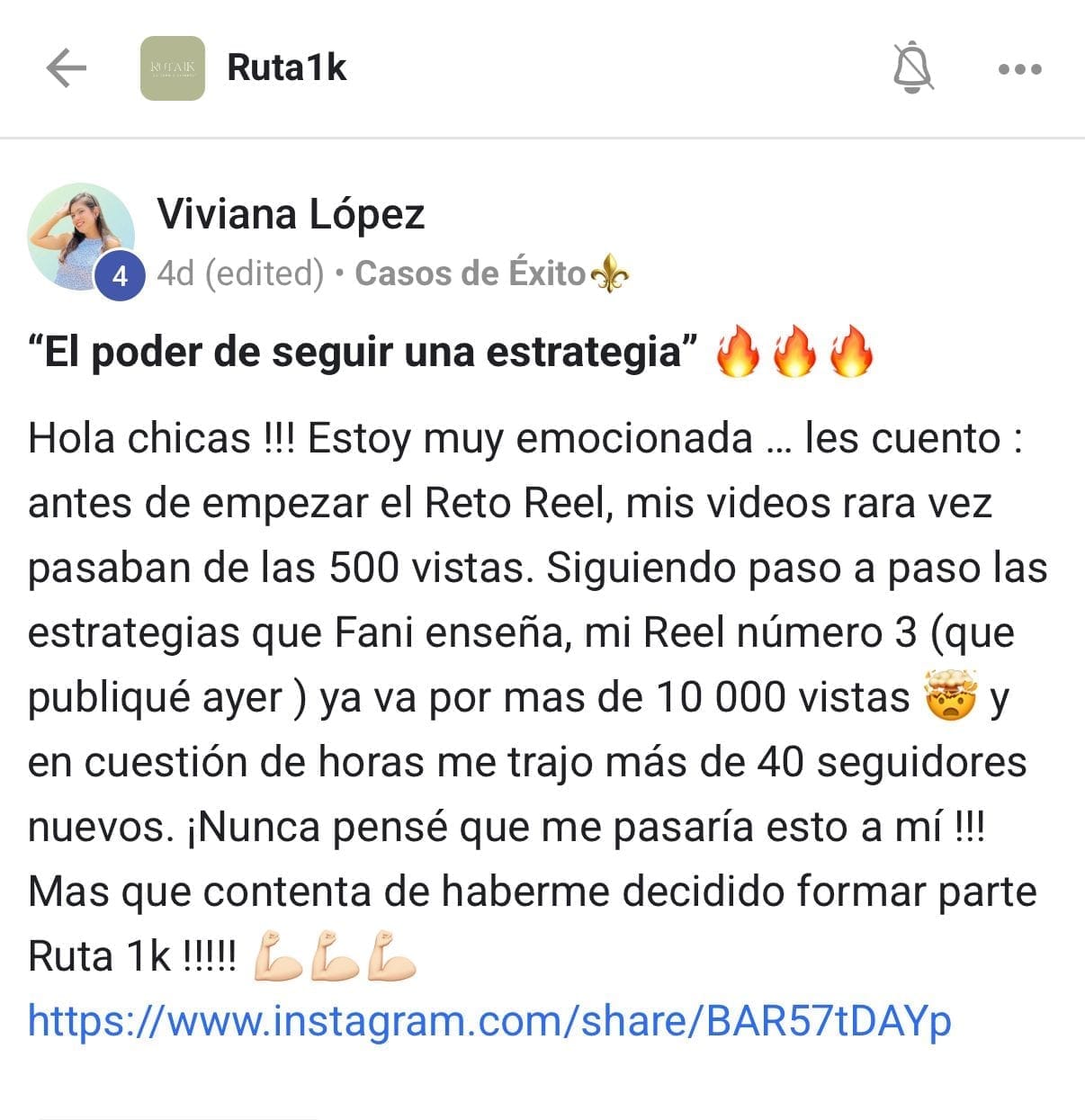
Task: Toggle the muted notifications bell
Action: [x=912, y=67]
